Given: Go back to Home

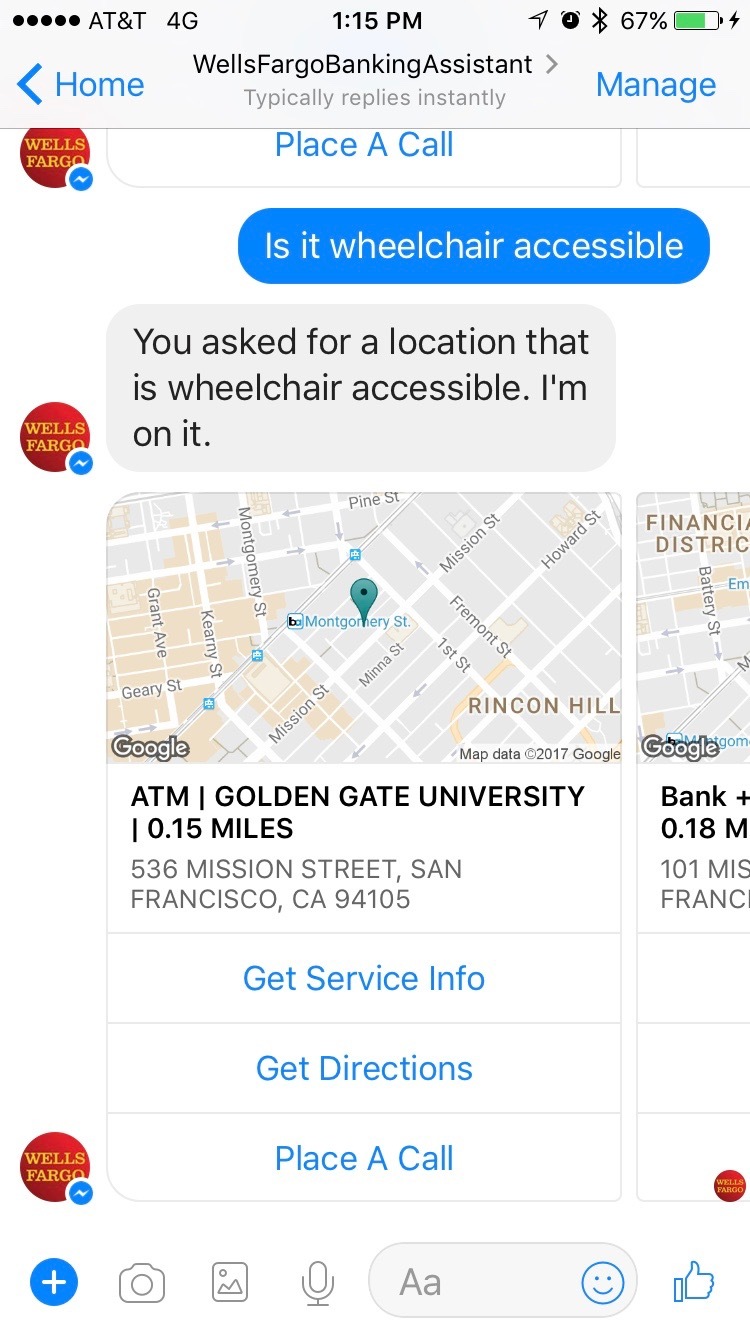Looking at the screenshot, I should 82,85.
